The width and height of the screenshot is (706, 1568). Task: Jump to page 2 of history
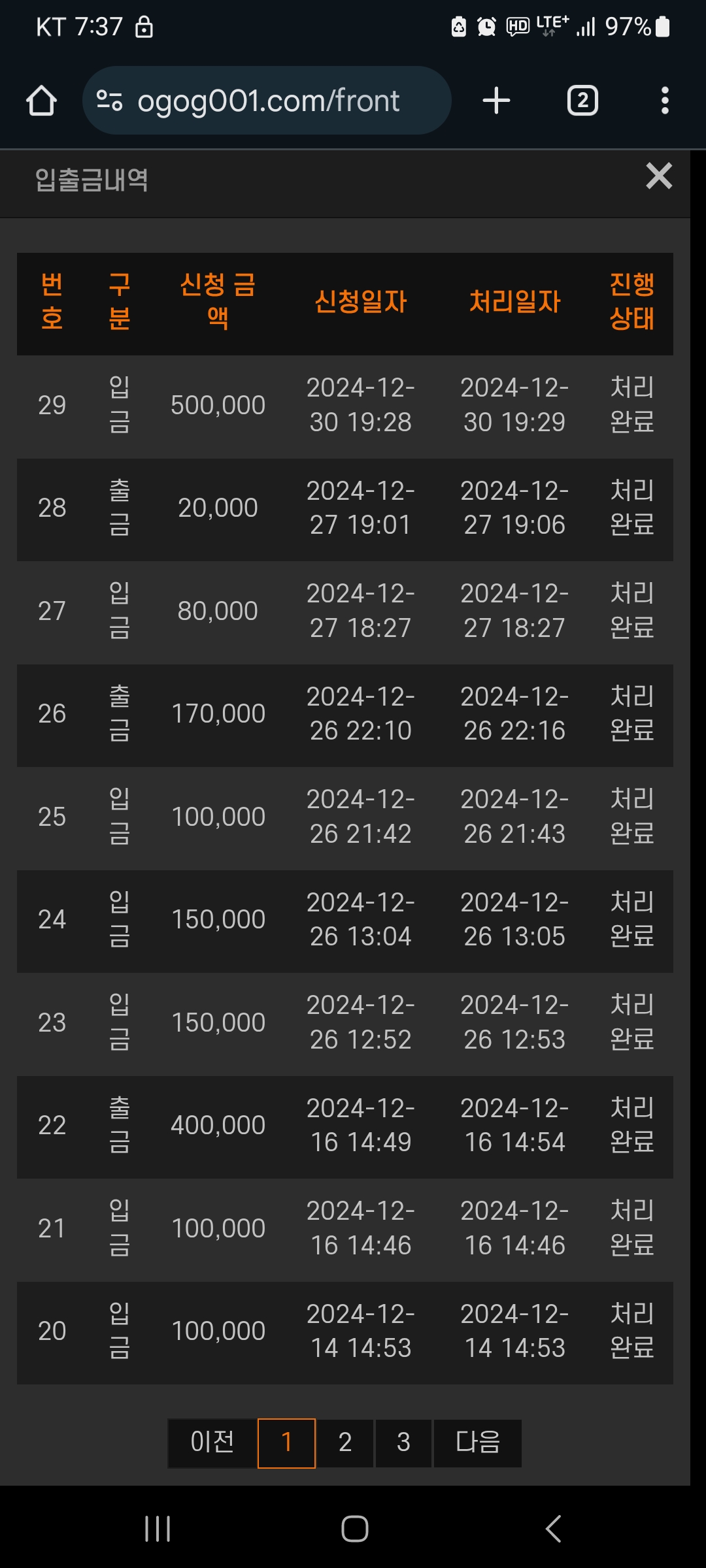[345, 1443]
